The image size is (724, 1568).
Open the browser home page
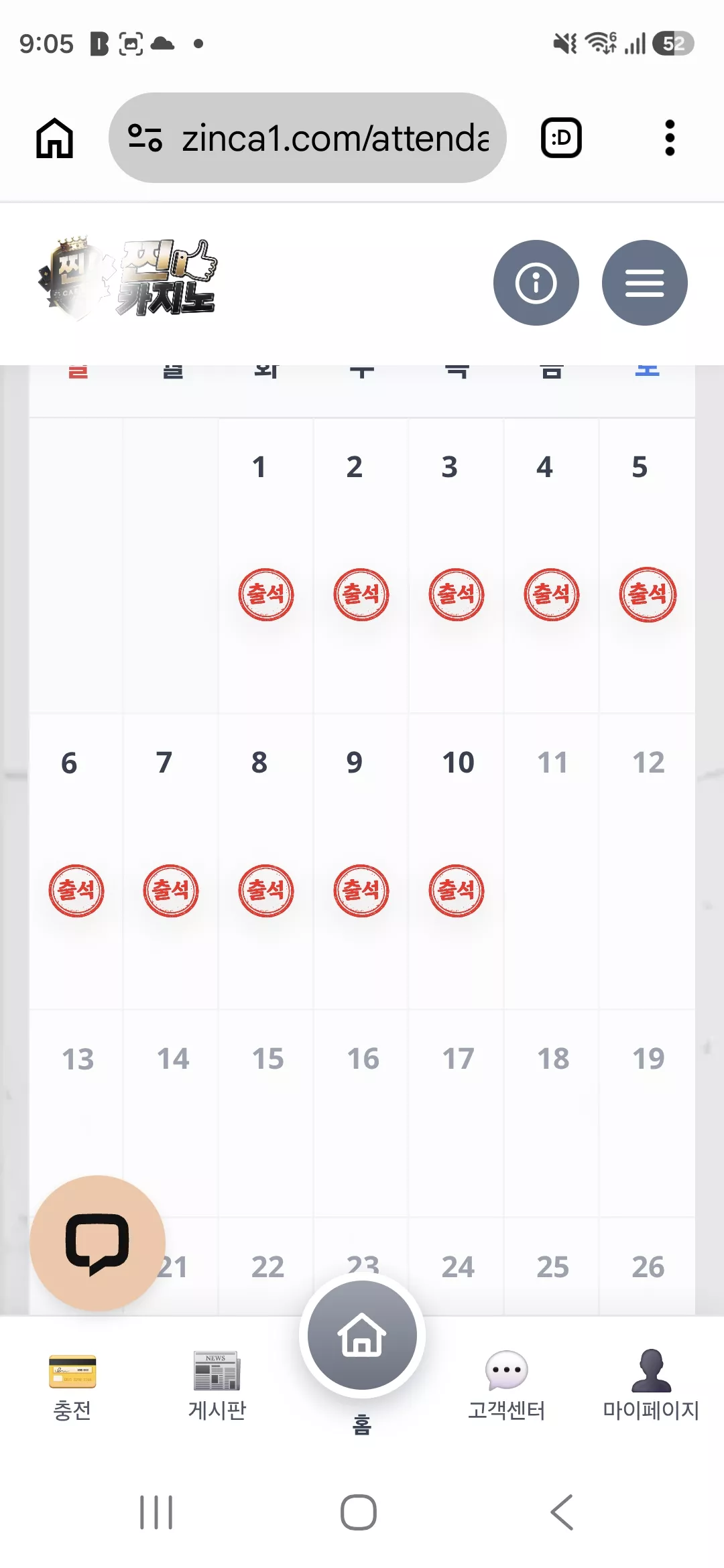coord(54,138)
